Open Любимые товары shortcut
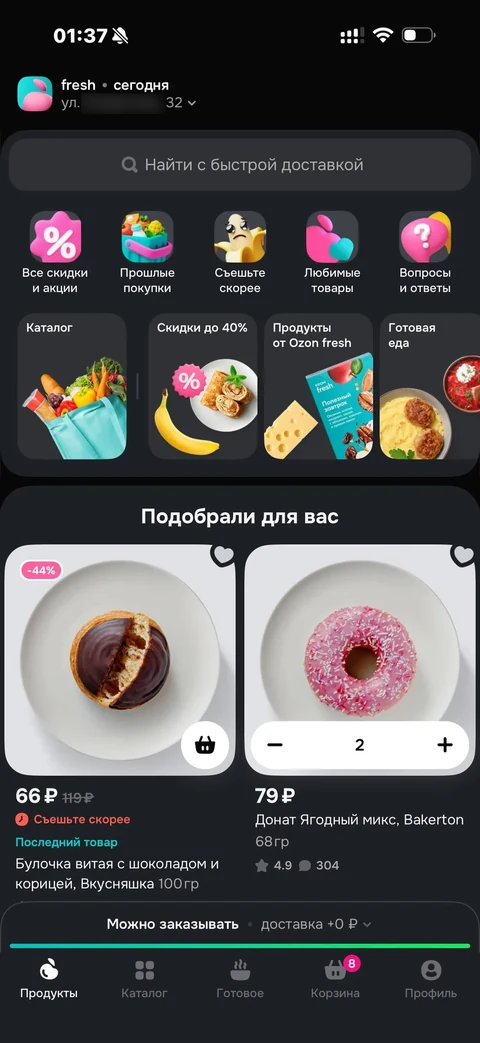The image size is (480, 1043). [332, 253]
